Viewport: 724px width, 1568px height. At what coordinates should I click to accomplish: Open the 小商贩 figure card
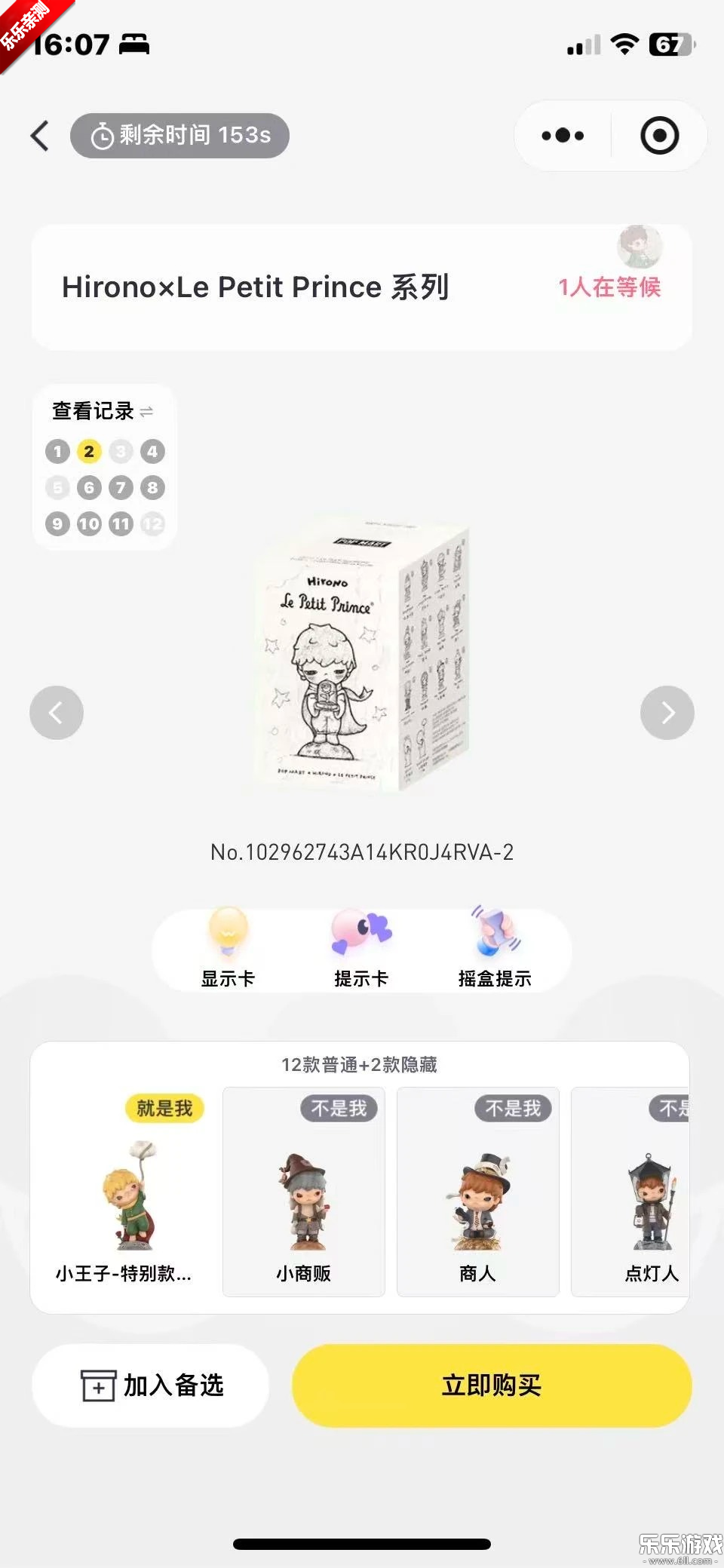[x=304, y=1192]
